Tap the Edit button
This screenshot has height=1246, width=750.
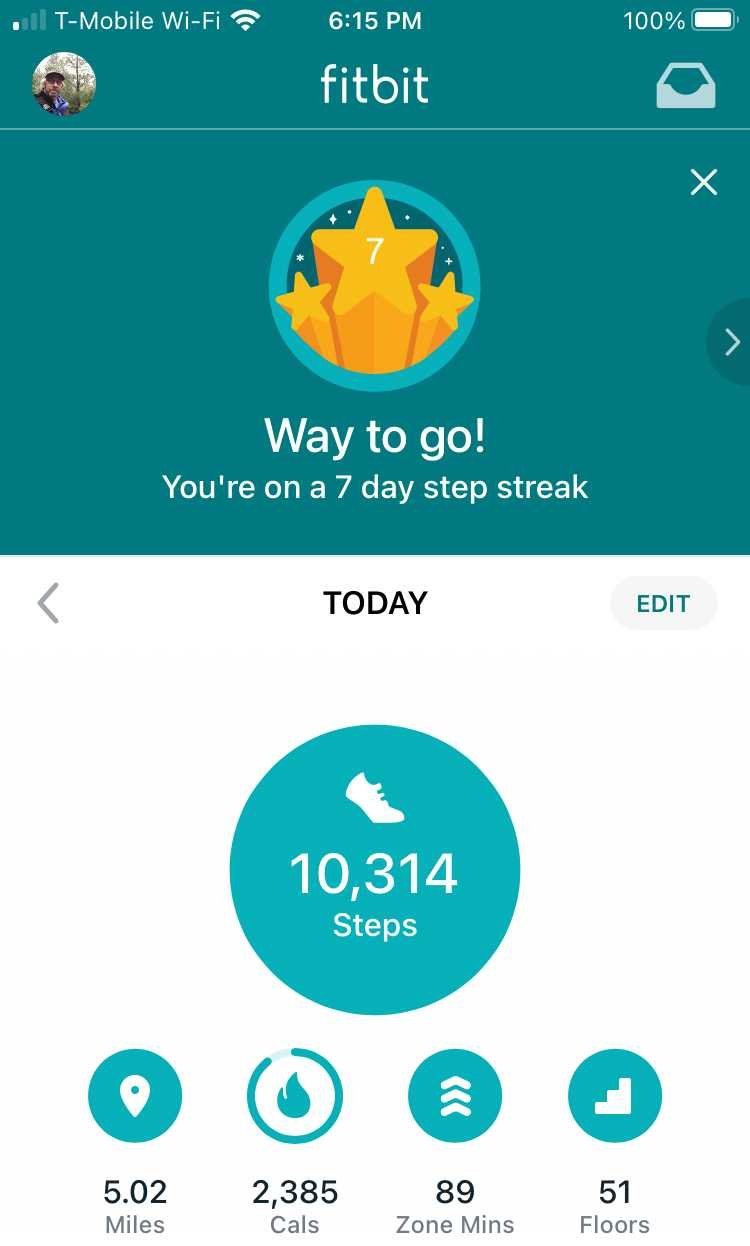click(x=663, y=603)
